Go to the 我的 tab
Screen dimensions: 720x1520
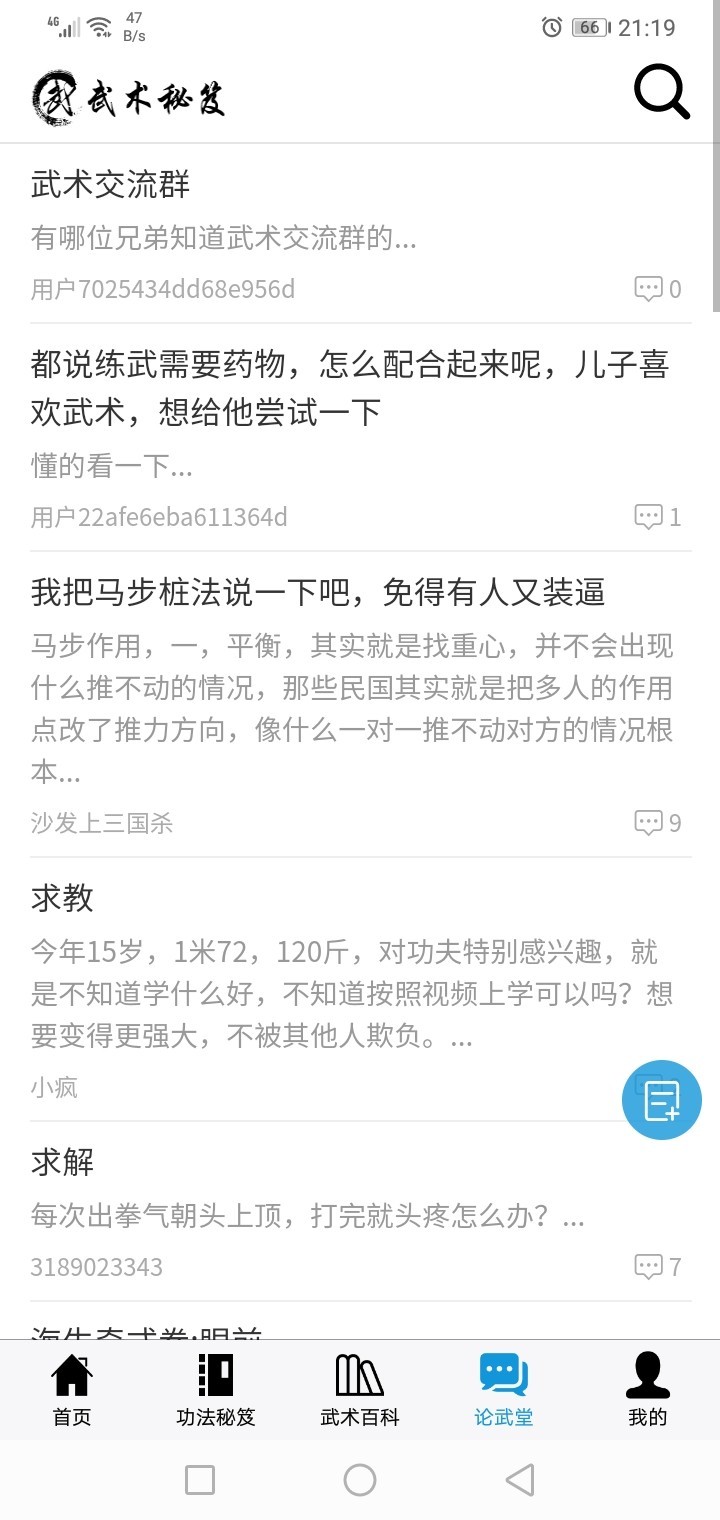[648, 1390]
